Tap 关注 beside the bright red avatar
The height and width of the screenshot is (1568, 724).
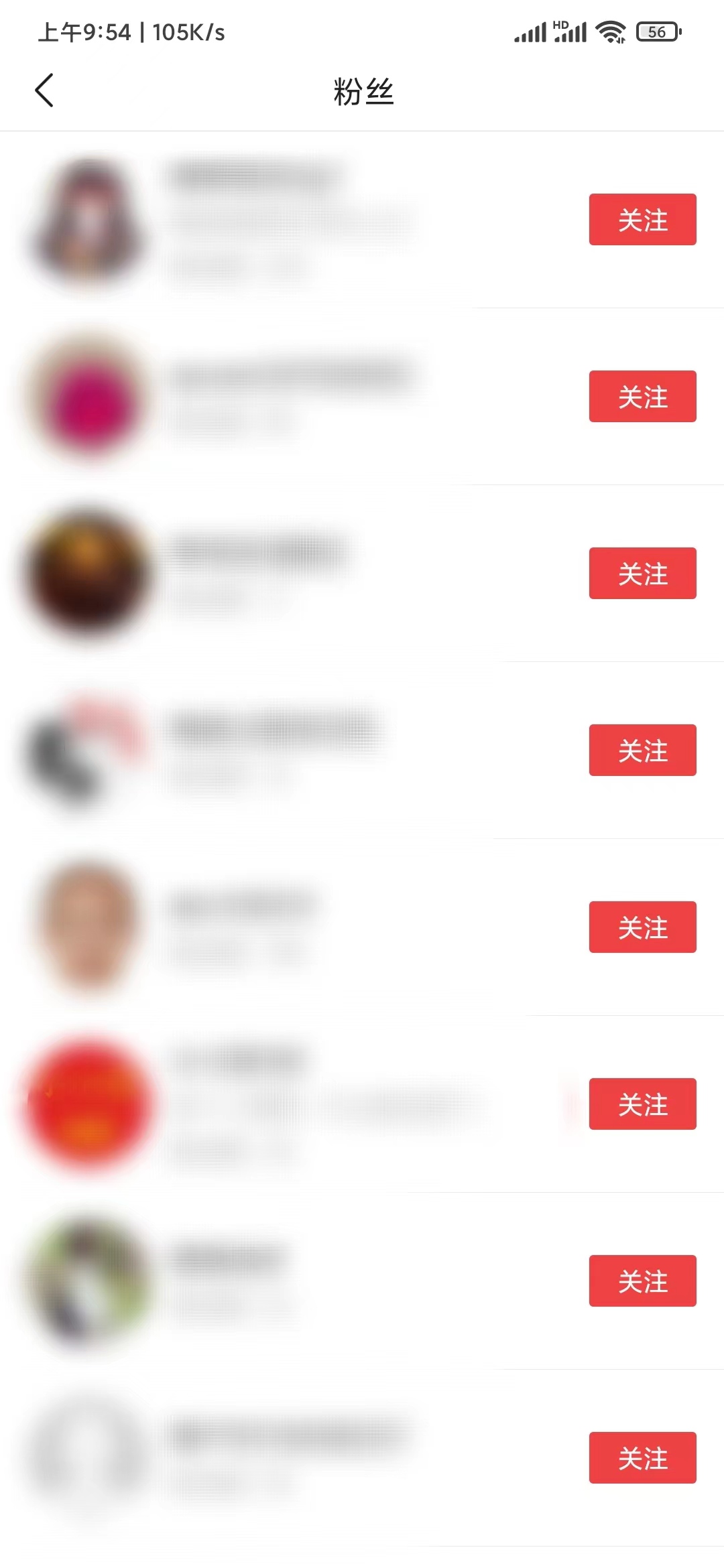pyautogui.click(x=642, y=1104)
